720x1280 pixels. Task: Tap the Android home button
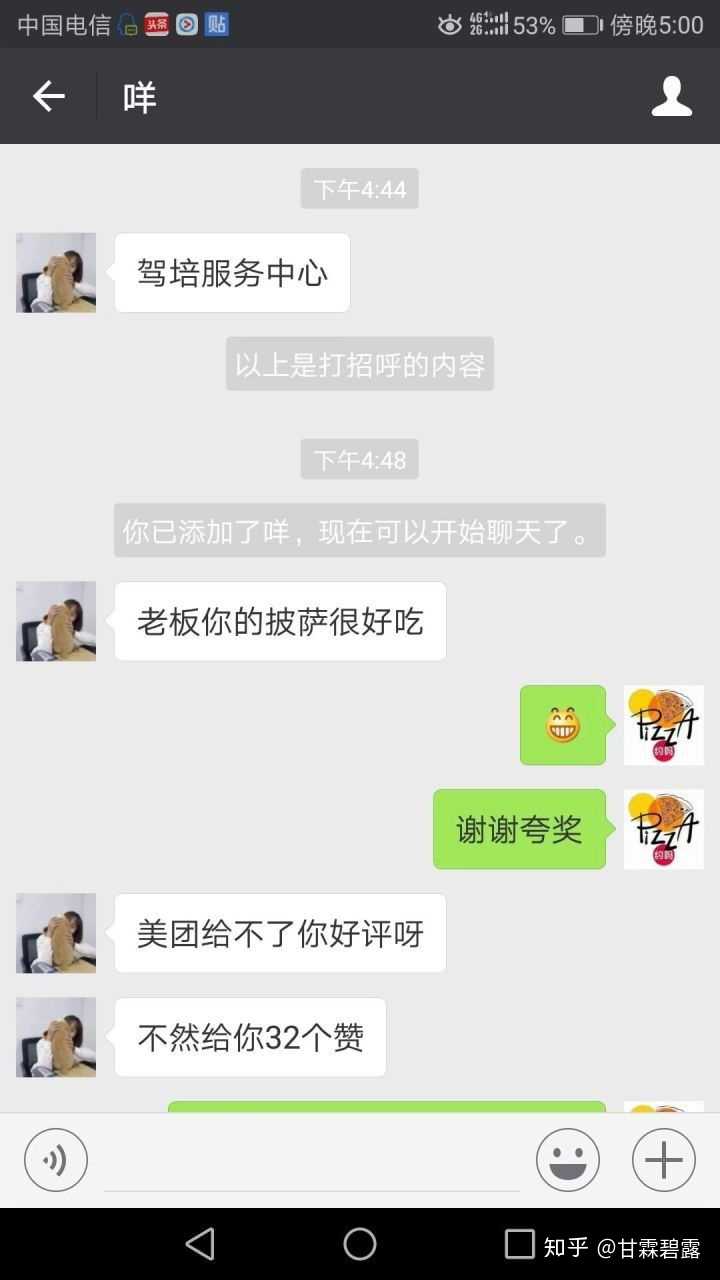tap(360, 1244)
